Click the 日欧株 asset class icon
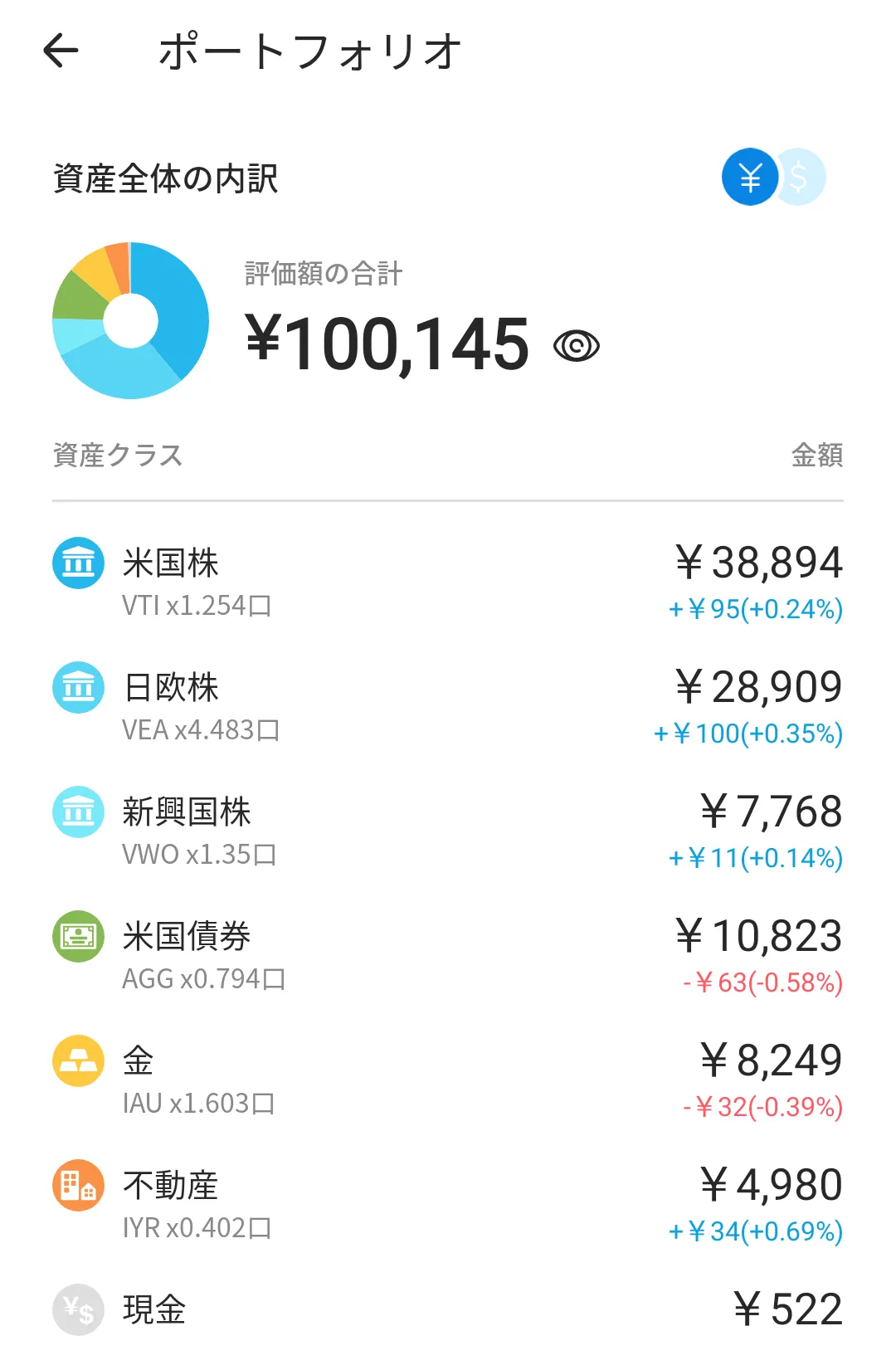This screenshot has height=1365, width=896. (77, 687)
